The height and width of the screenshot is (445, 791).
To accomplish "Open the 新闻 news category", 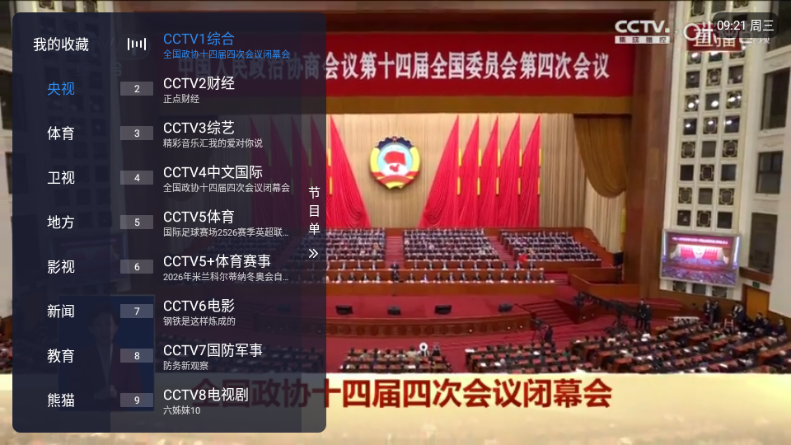I will tap(61, 311).
